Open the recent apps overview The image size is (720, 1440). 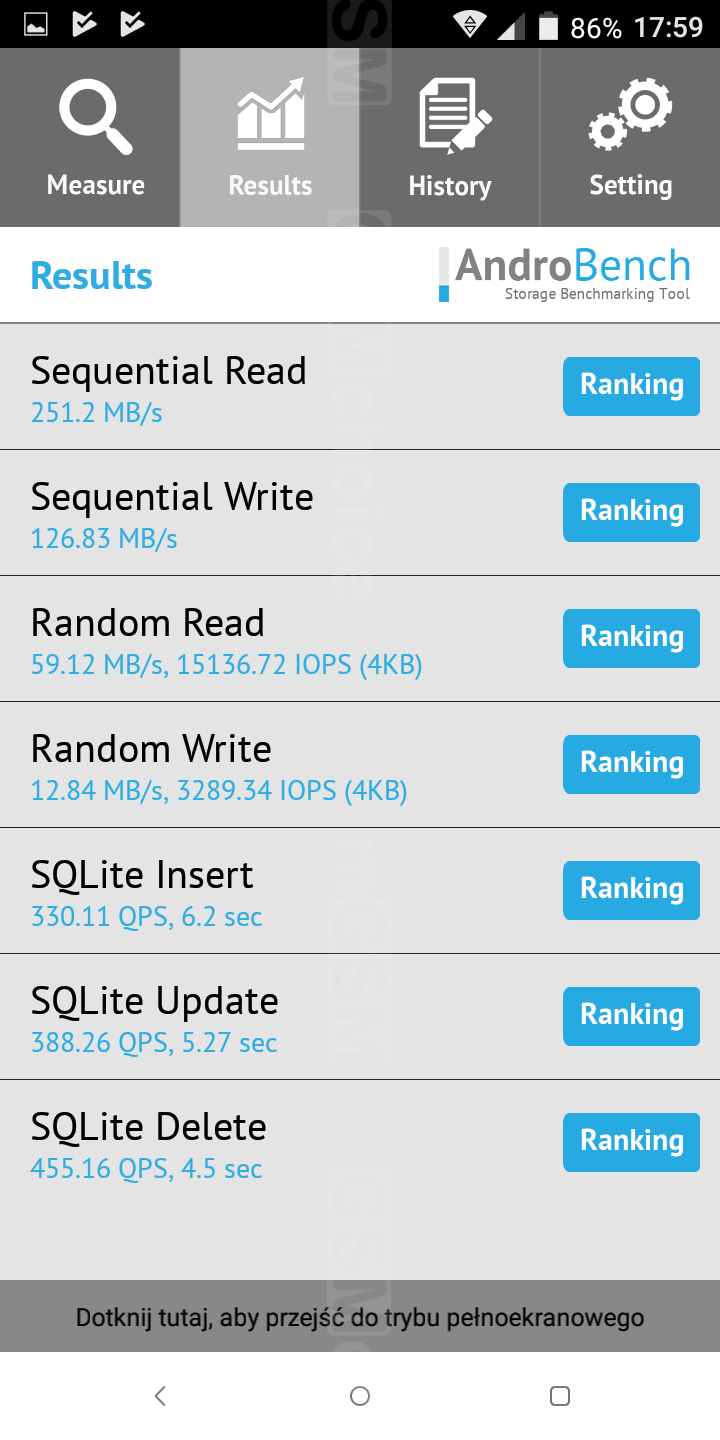(x=560, y=1396)
